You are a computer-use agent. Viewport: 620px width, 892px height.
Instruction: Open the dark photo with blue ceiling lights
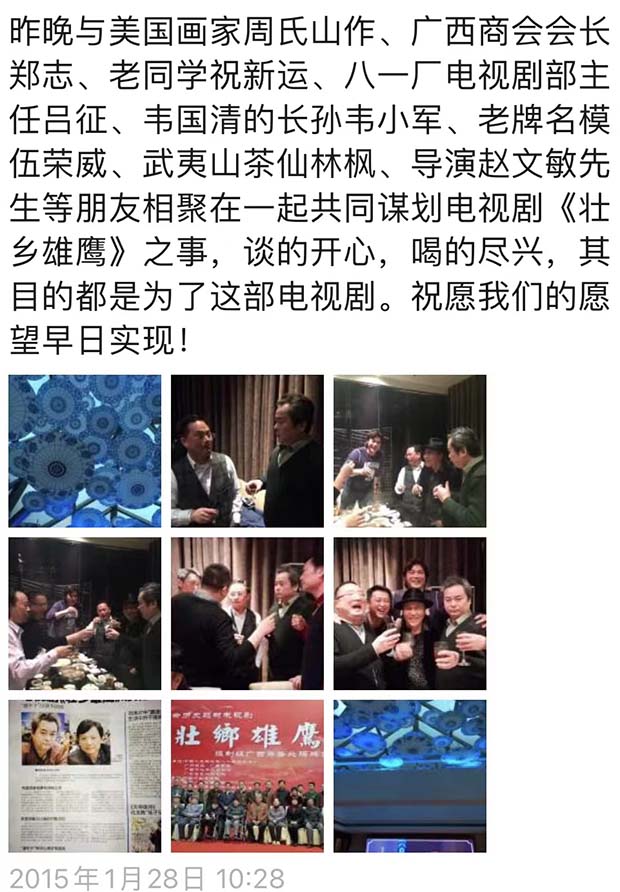(x=409, y=775)
